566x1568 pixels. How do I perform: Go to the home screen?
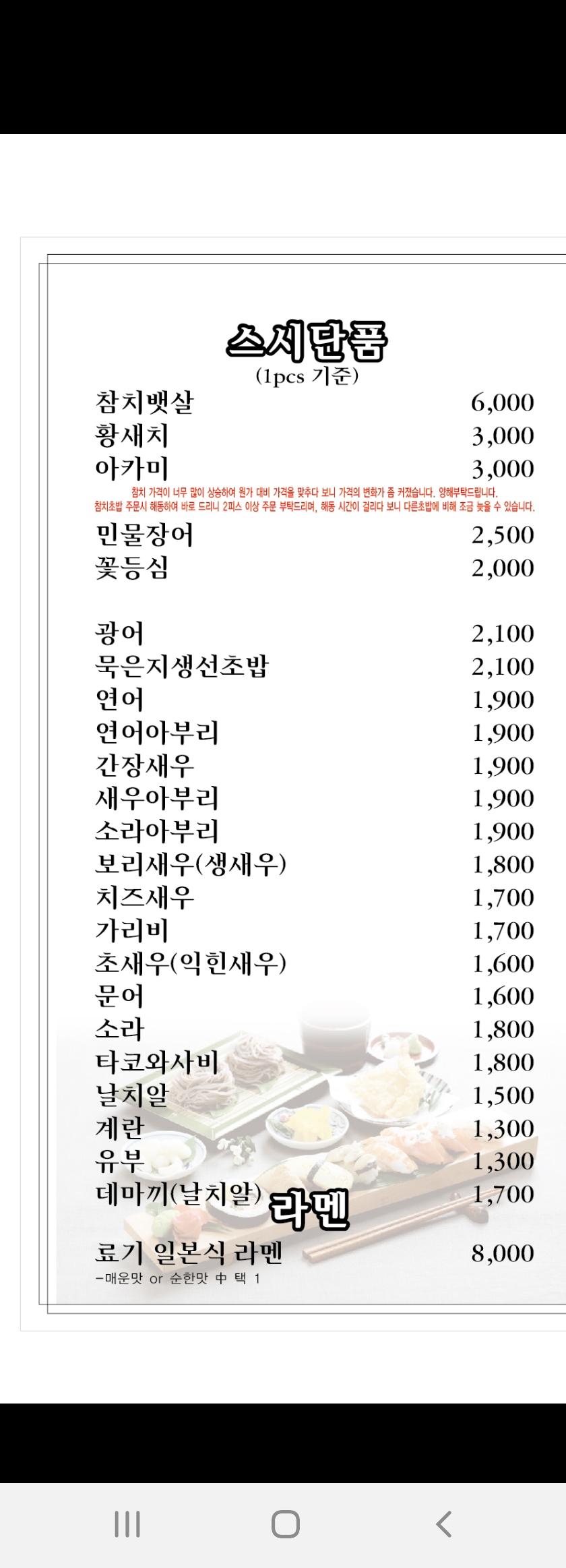tap(285, 1524)
